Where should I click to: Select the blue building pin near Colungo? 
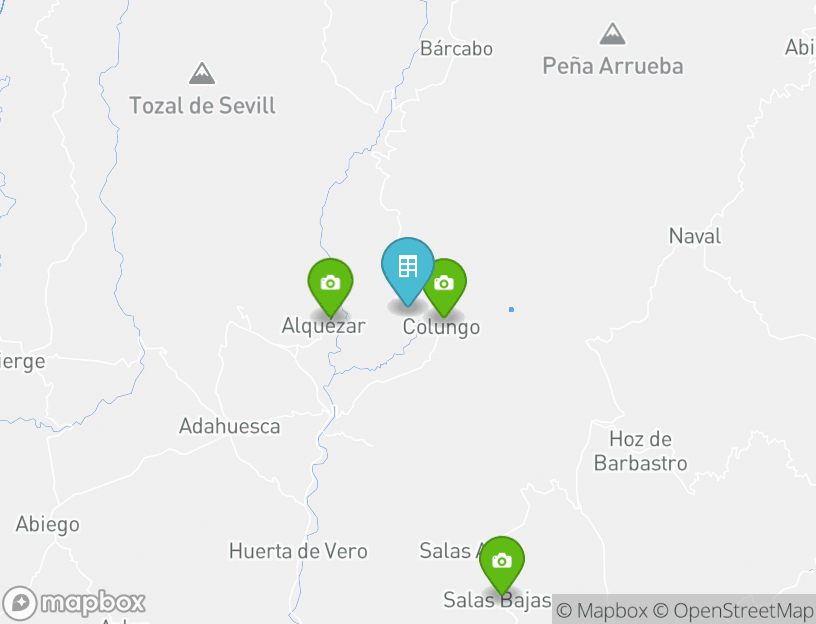tap(407, 268)
